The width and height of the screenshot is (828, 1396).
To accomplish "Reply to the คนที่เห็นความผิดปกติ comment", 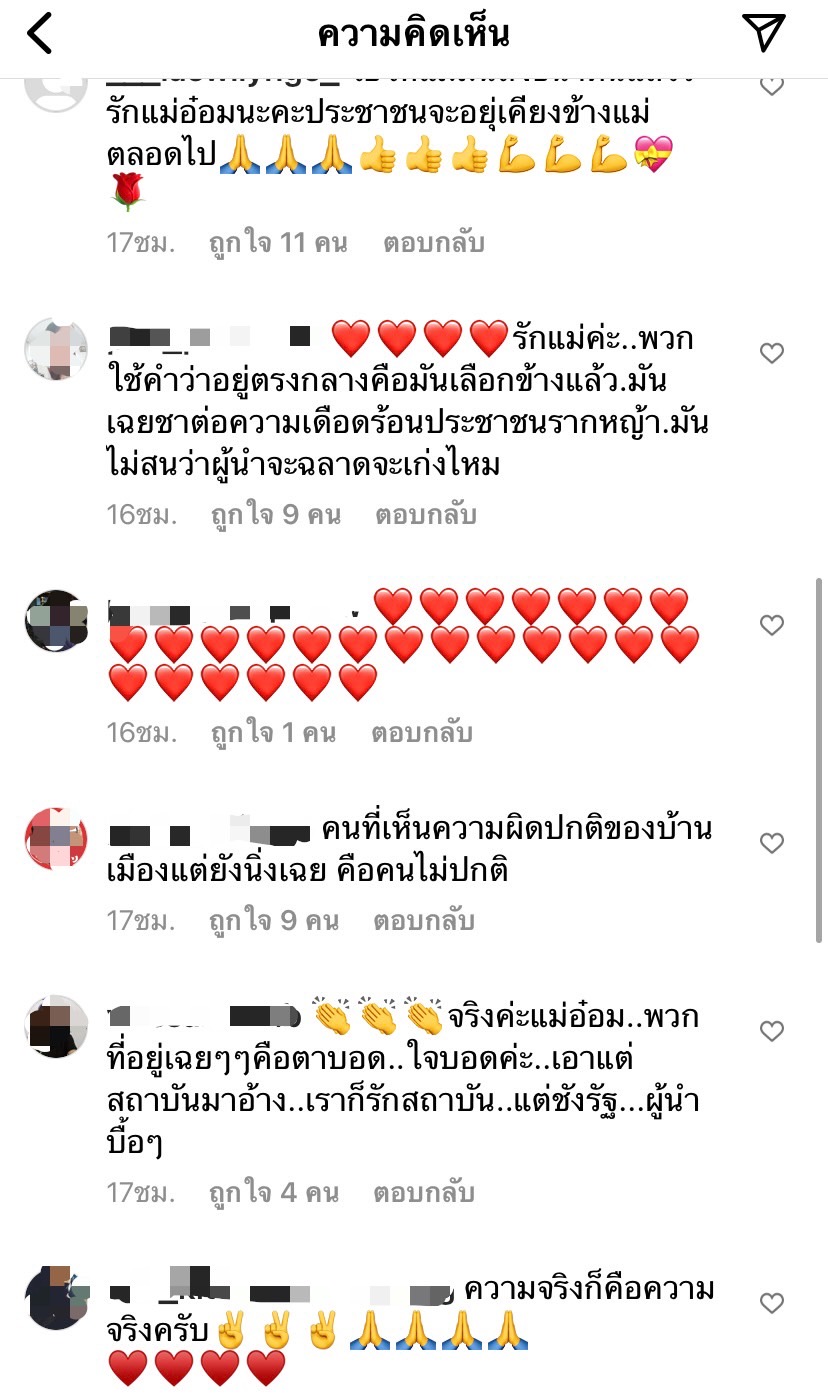I will 424,921.
